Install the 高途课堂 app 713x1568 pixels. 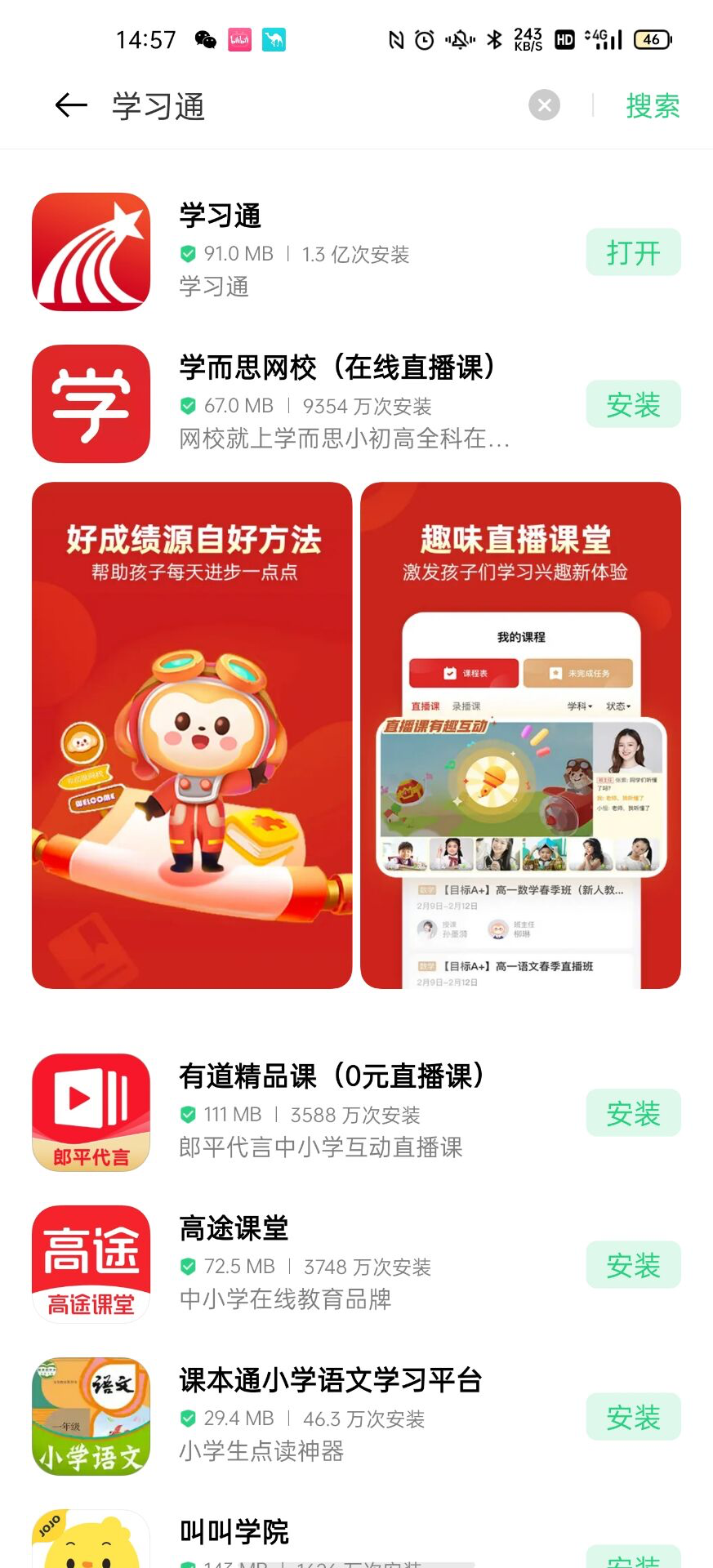coord(633,1265)
